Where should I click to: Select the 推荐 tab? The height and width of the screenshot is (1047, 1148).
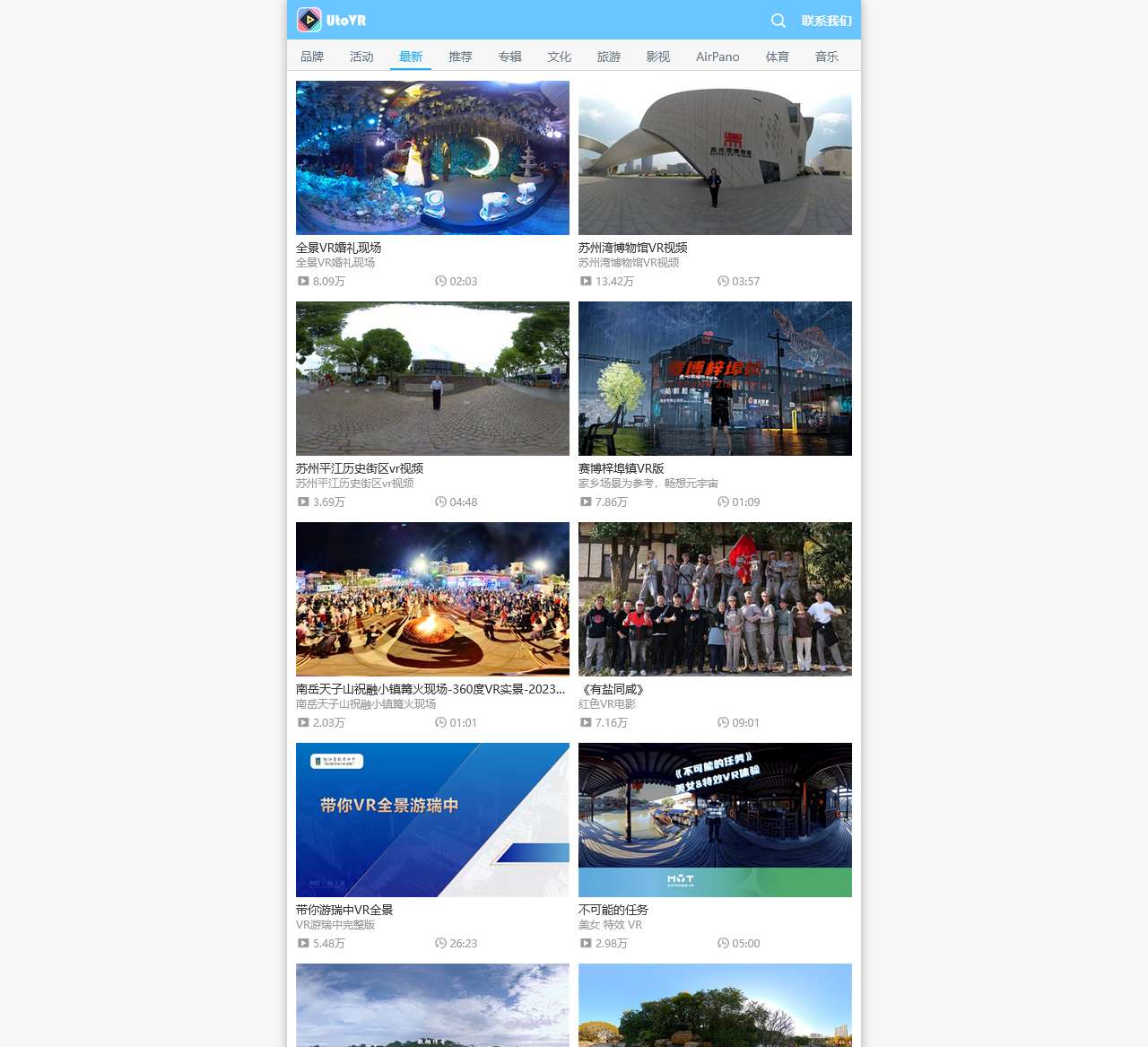click(460, 57)
